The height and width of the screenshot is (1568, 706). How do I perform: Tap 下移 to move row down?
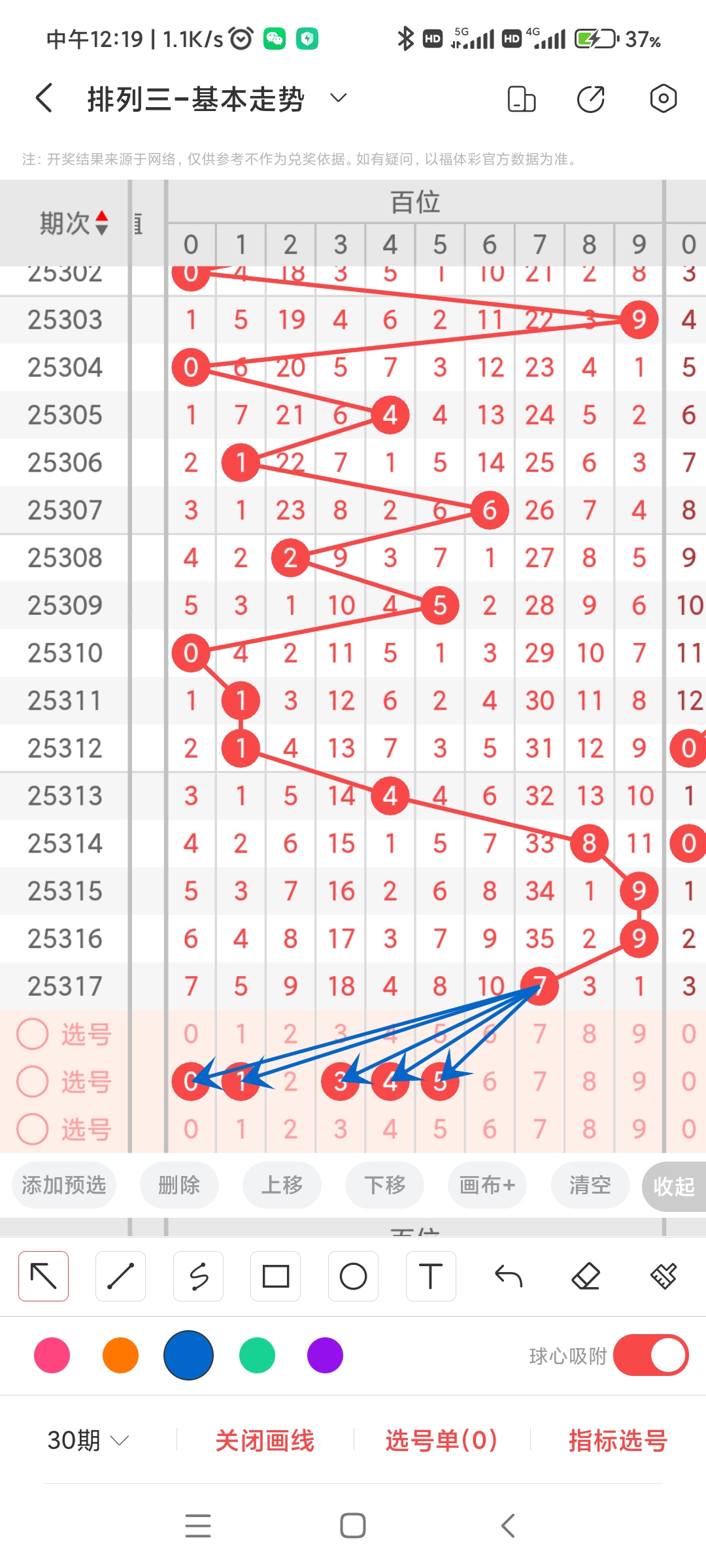(x=385, y=1185)
